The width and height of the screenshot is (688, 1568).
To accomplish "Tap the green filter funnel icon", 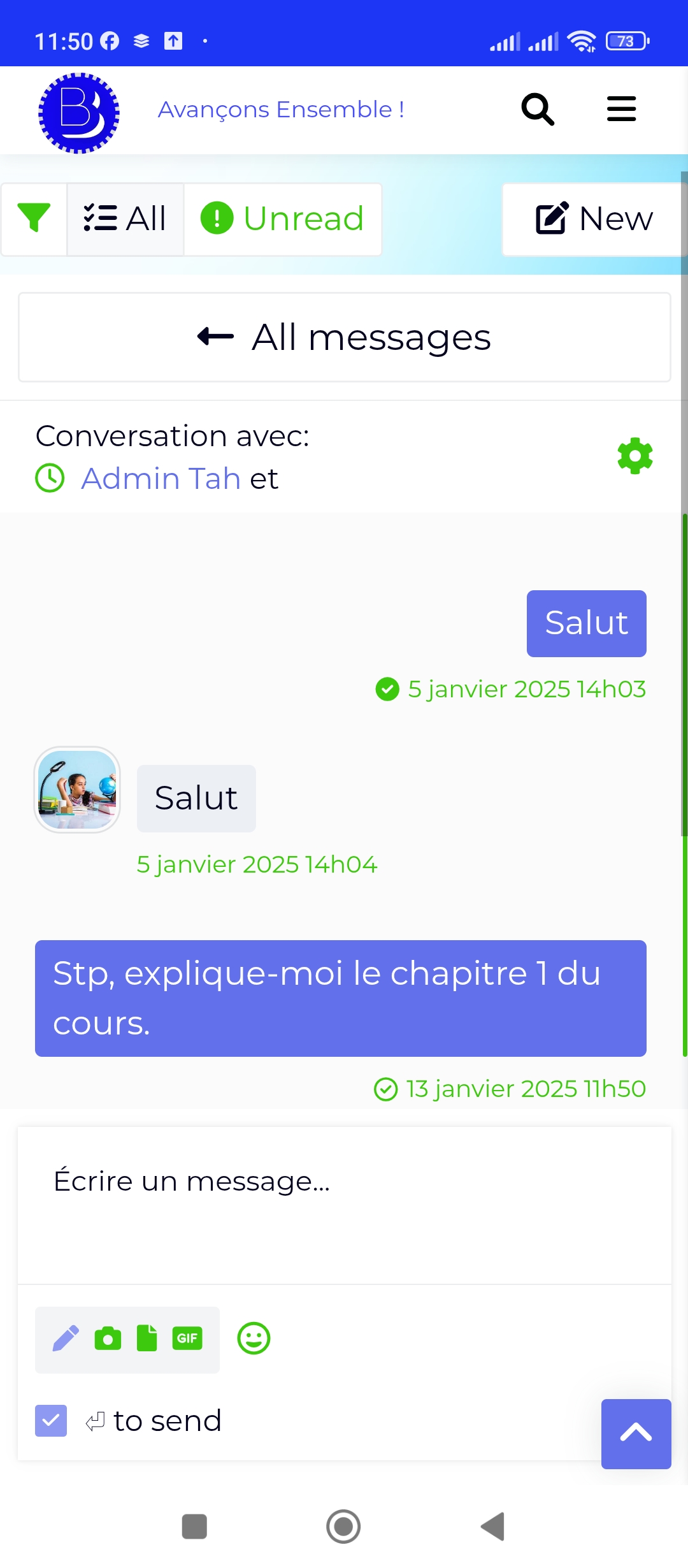I will click(34, 219).
